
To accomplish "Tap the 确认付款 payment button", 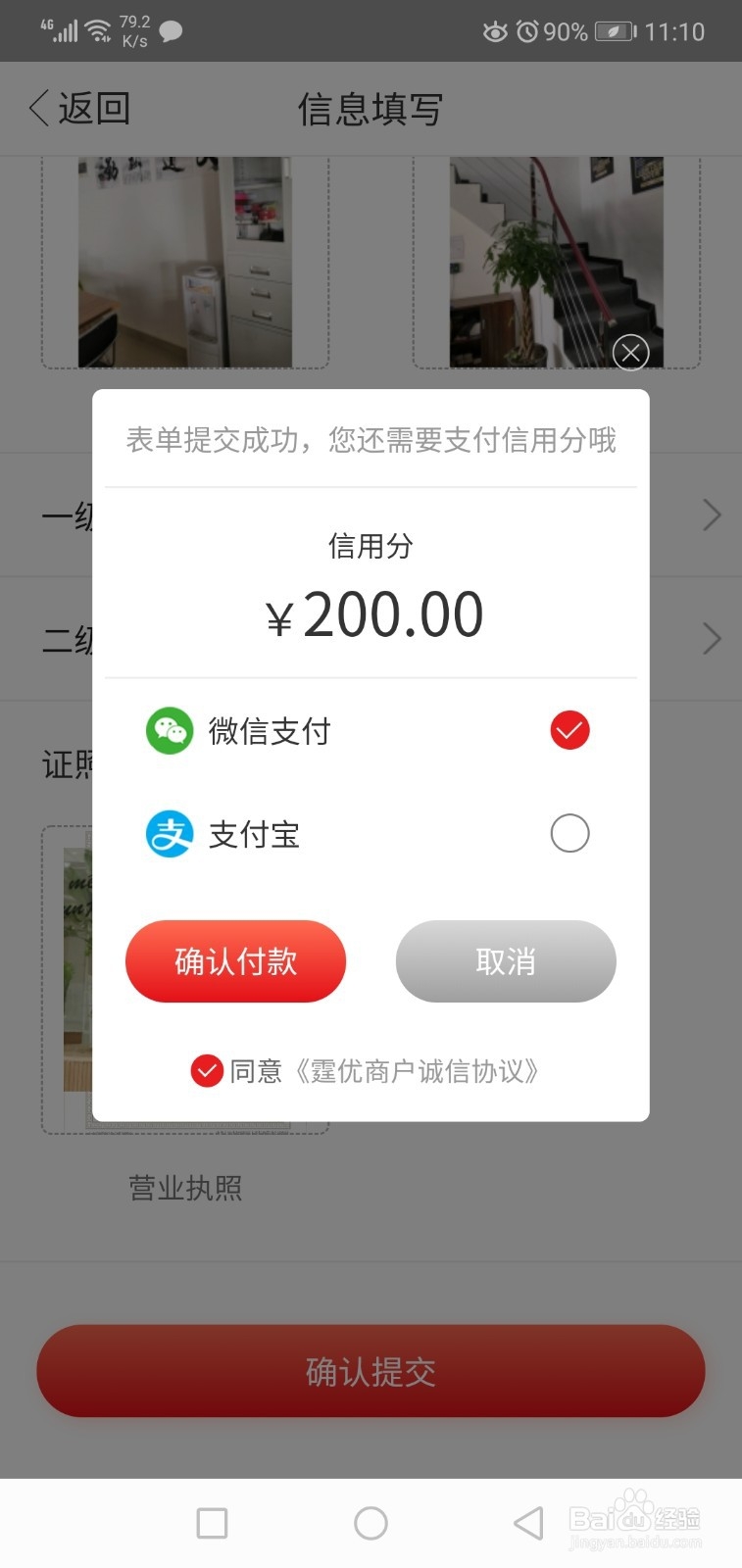I will click(x=235, y=961).
